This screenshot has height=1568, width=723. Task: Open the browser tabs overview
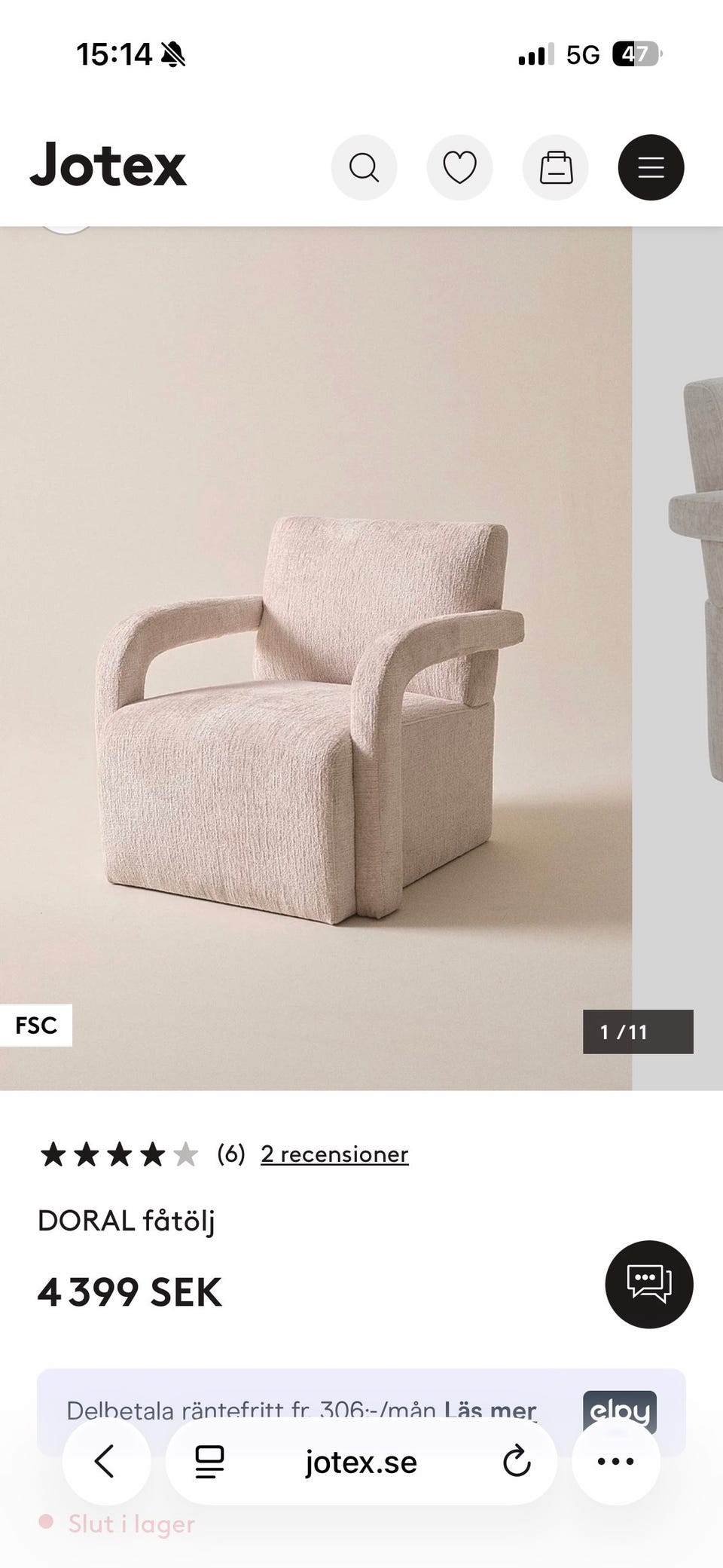(x=209, y=1462)
